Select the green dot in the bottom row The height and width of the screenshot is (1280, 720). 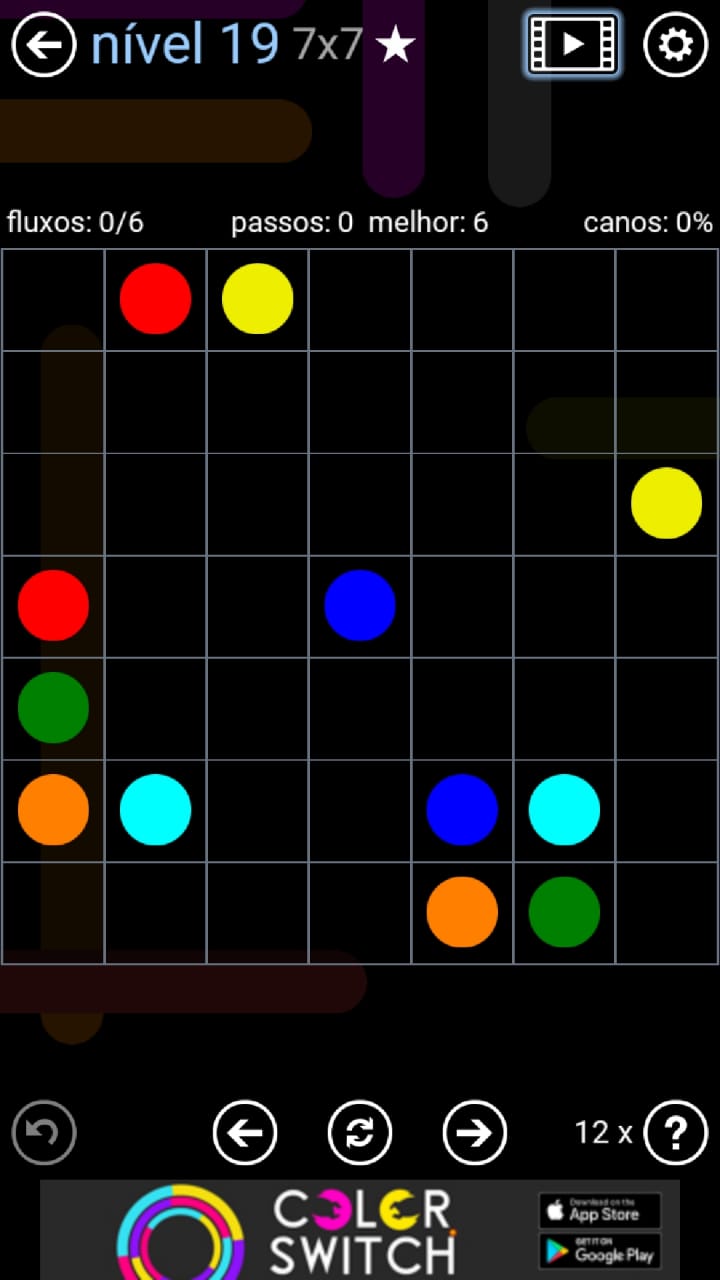pos(564,911)
